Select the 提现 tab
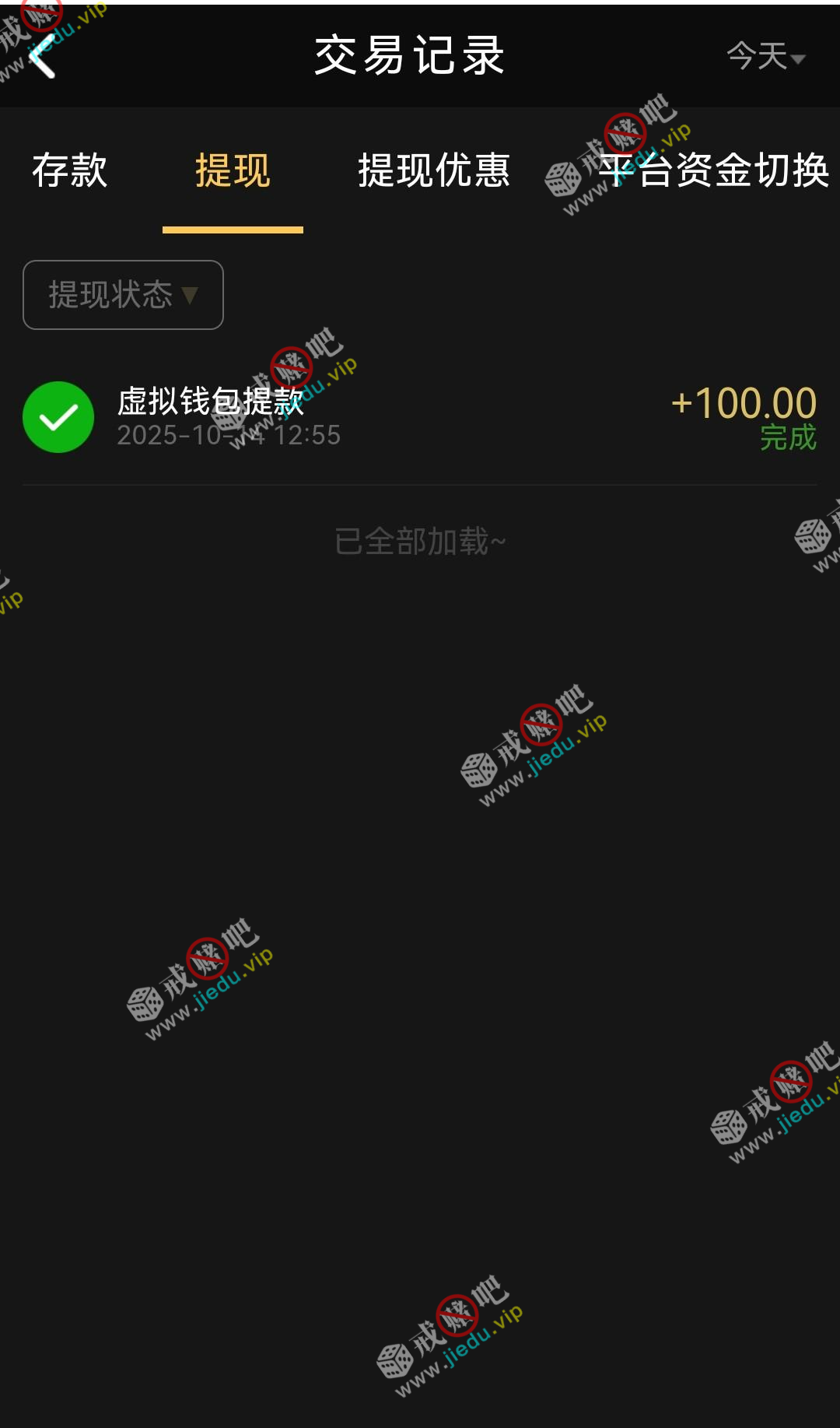The width and height of the screenshot is (840, 1428). [233, 170]
